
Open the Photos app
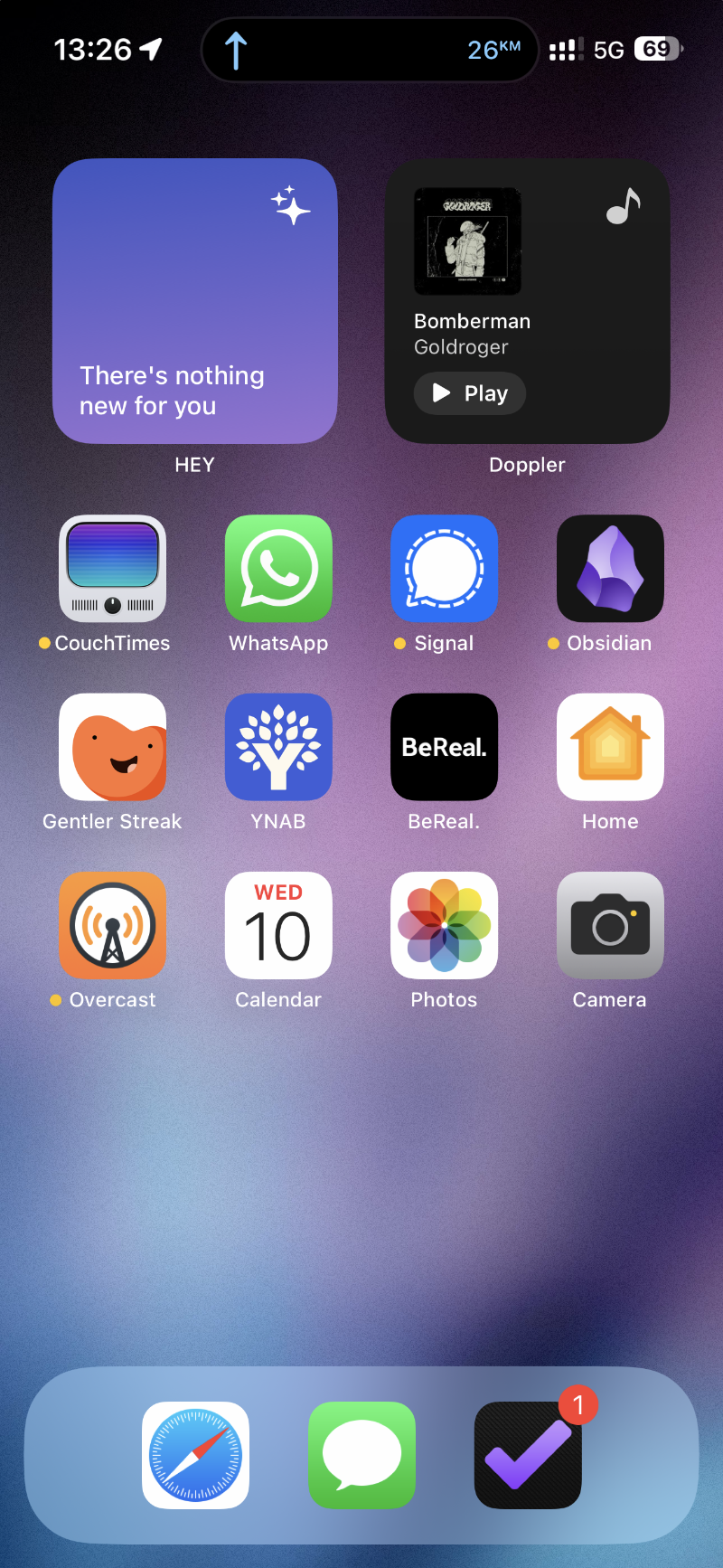pyautogui.click(x=444, y=925)
